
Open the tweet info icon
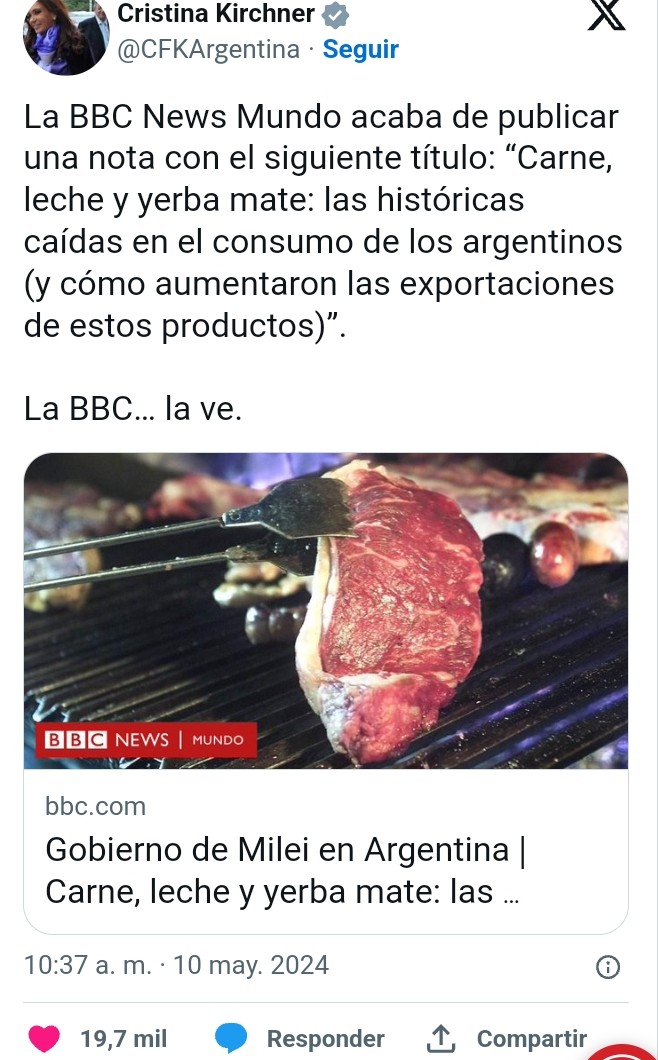608,967
